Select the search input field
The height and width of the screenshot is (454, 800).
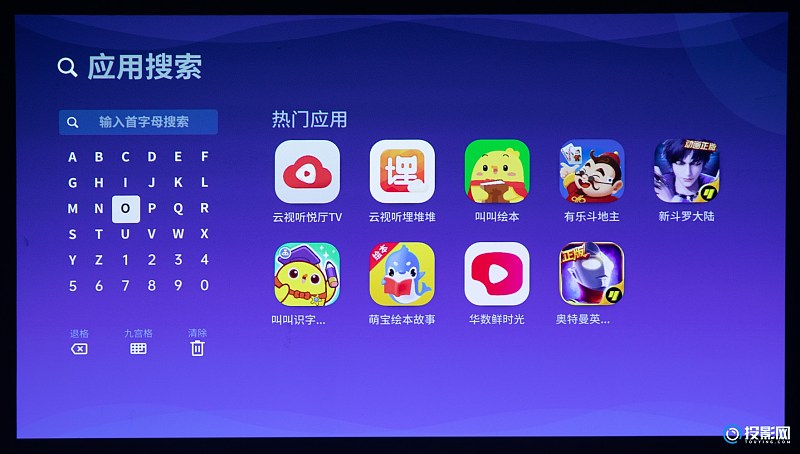pos(138,122)
